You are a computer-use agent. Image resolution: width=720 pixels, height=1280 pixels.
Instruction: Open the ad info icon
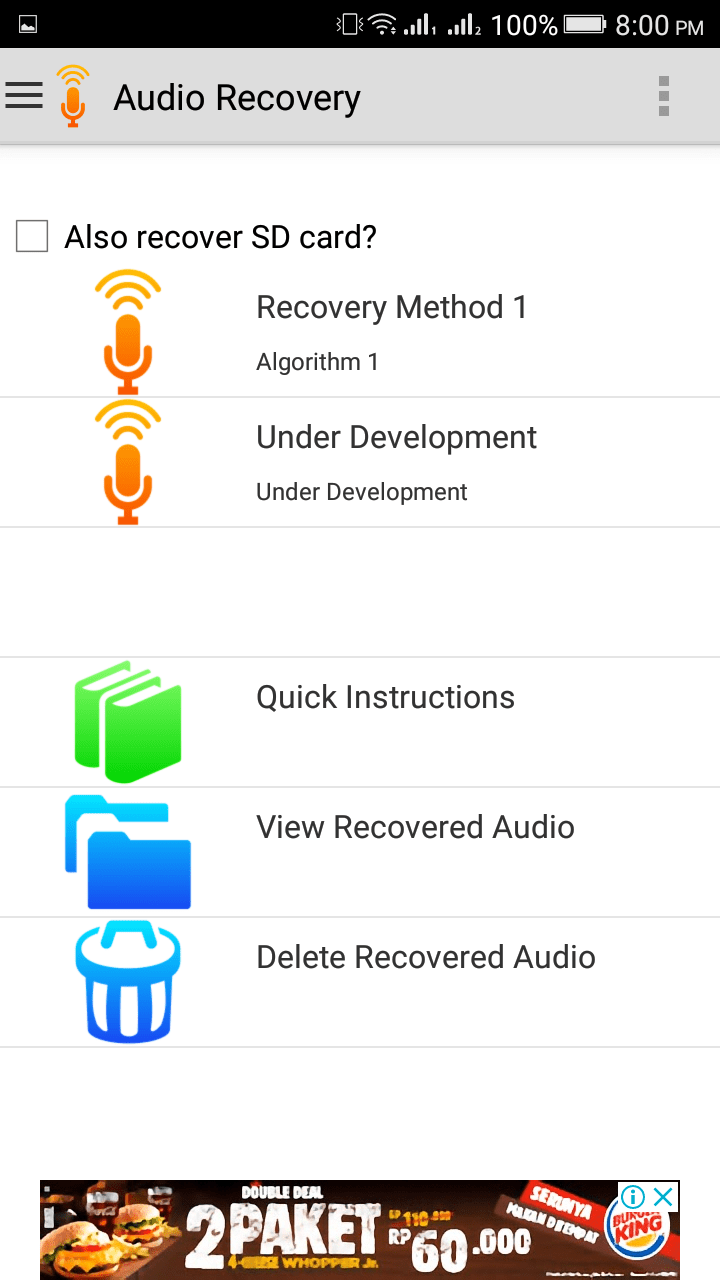coord(634,1197)
